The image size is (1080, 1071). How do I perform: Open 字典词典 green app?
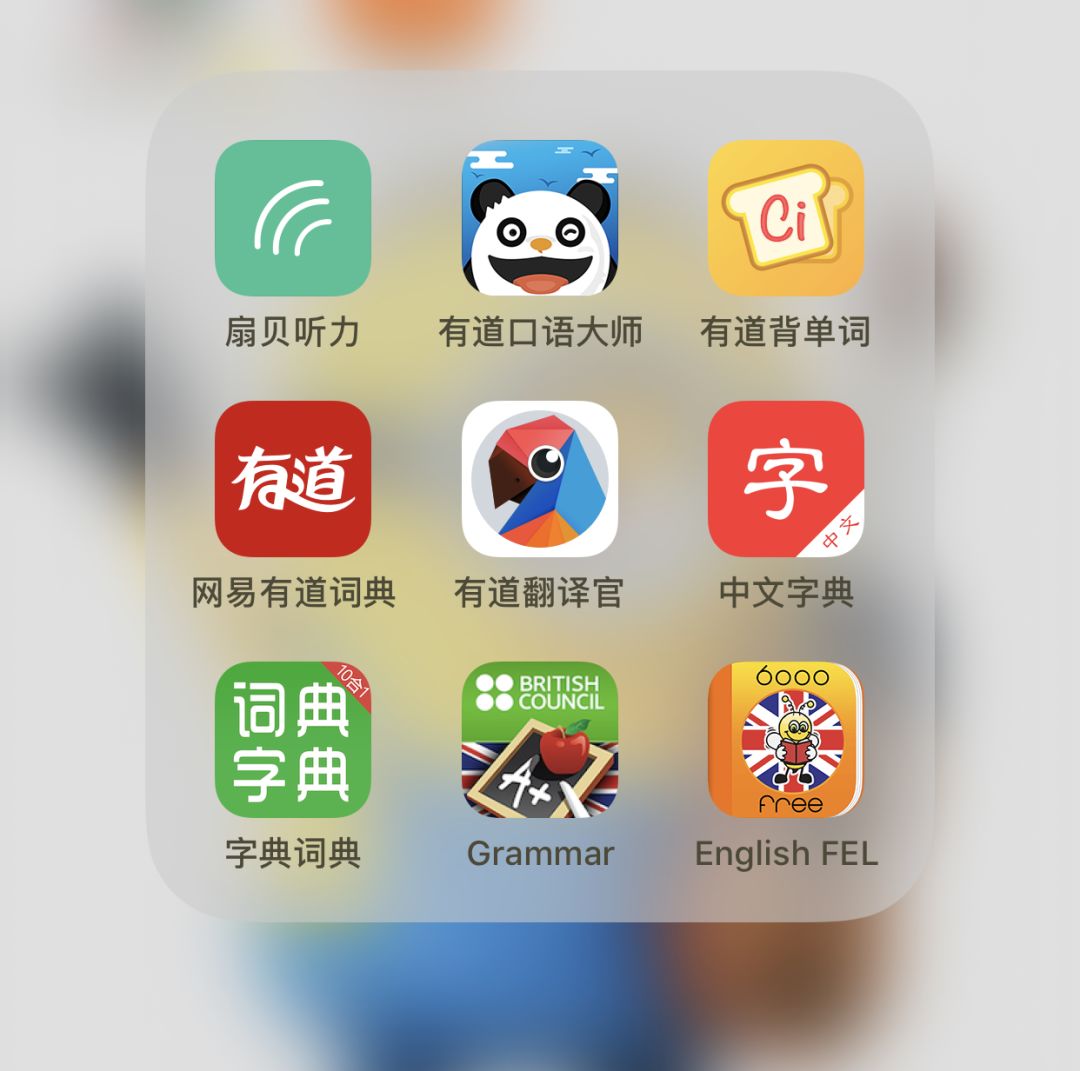click(x=292, y=740)
